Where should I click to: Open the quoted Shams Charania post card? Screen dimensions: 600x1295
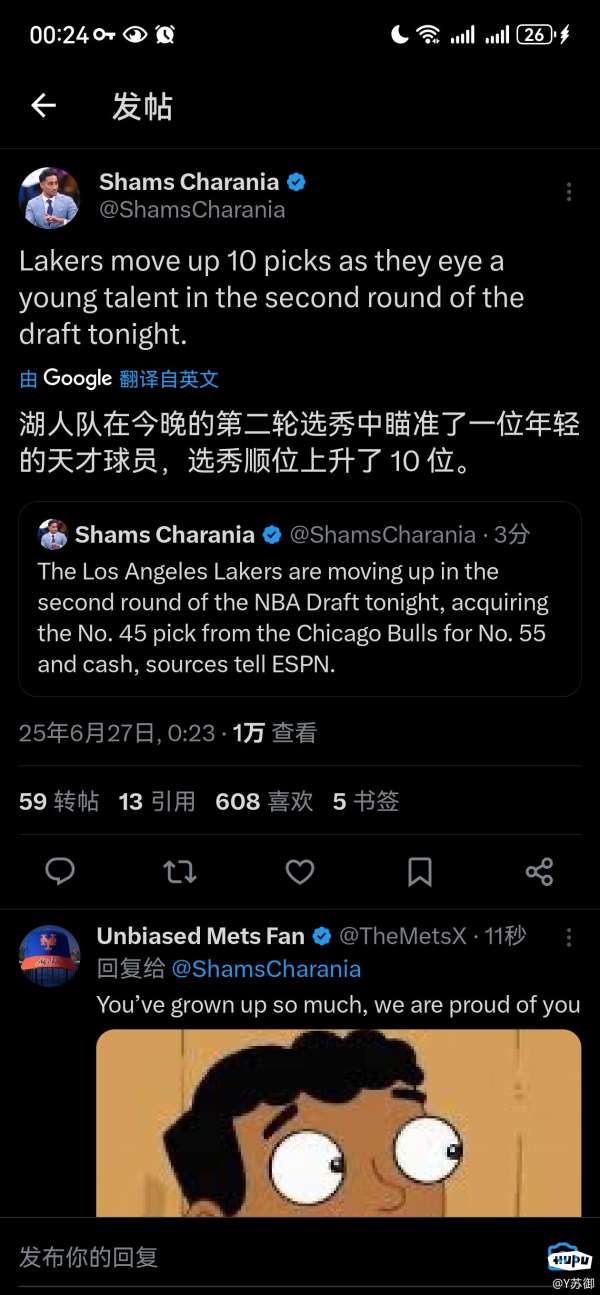pyautogui.click(x=299, y=599)
